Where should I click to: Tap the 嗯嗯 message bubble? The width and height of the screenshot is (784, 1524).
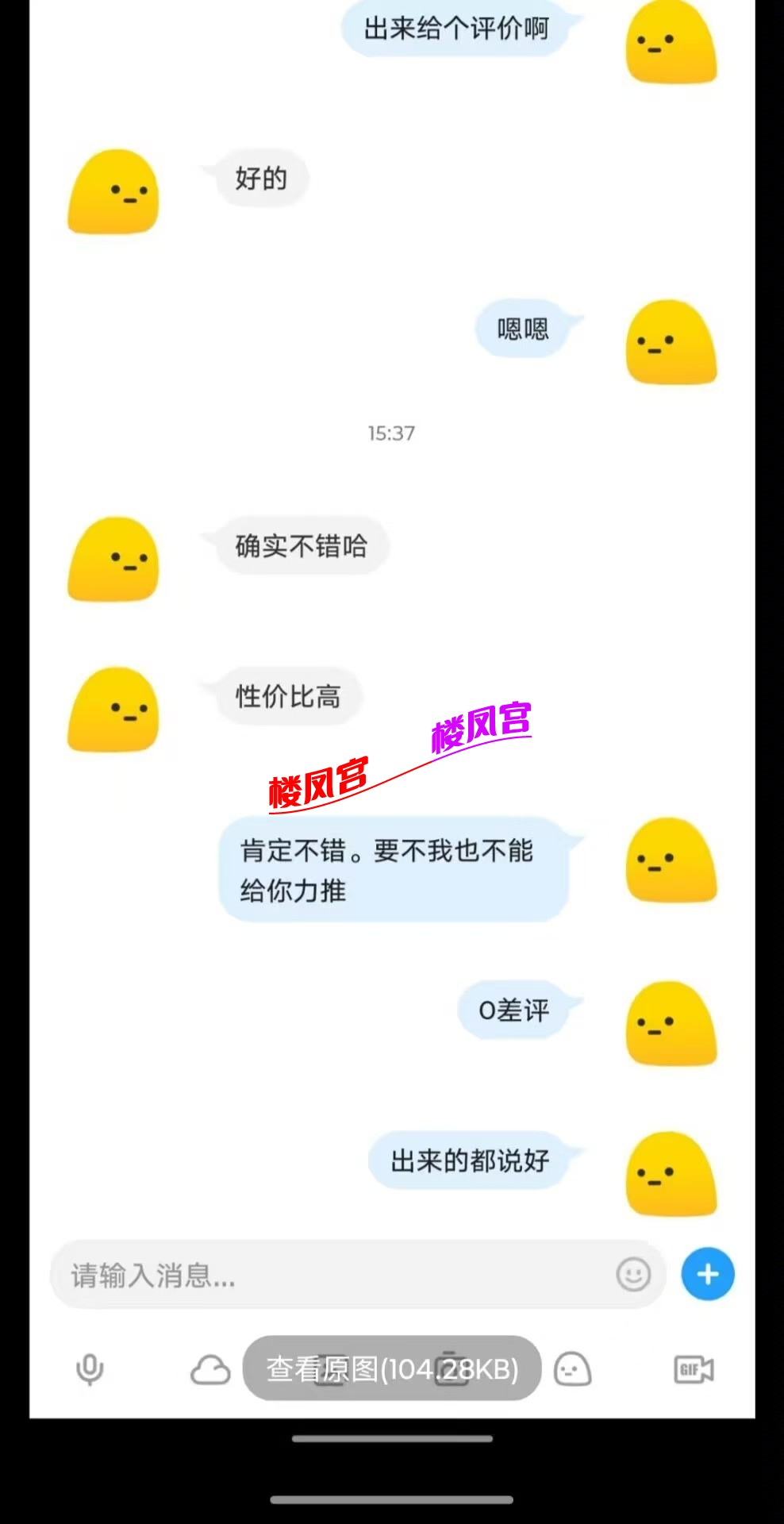(x=525, y=329)
